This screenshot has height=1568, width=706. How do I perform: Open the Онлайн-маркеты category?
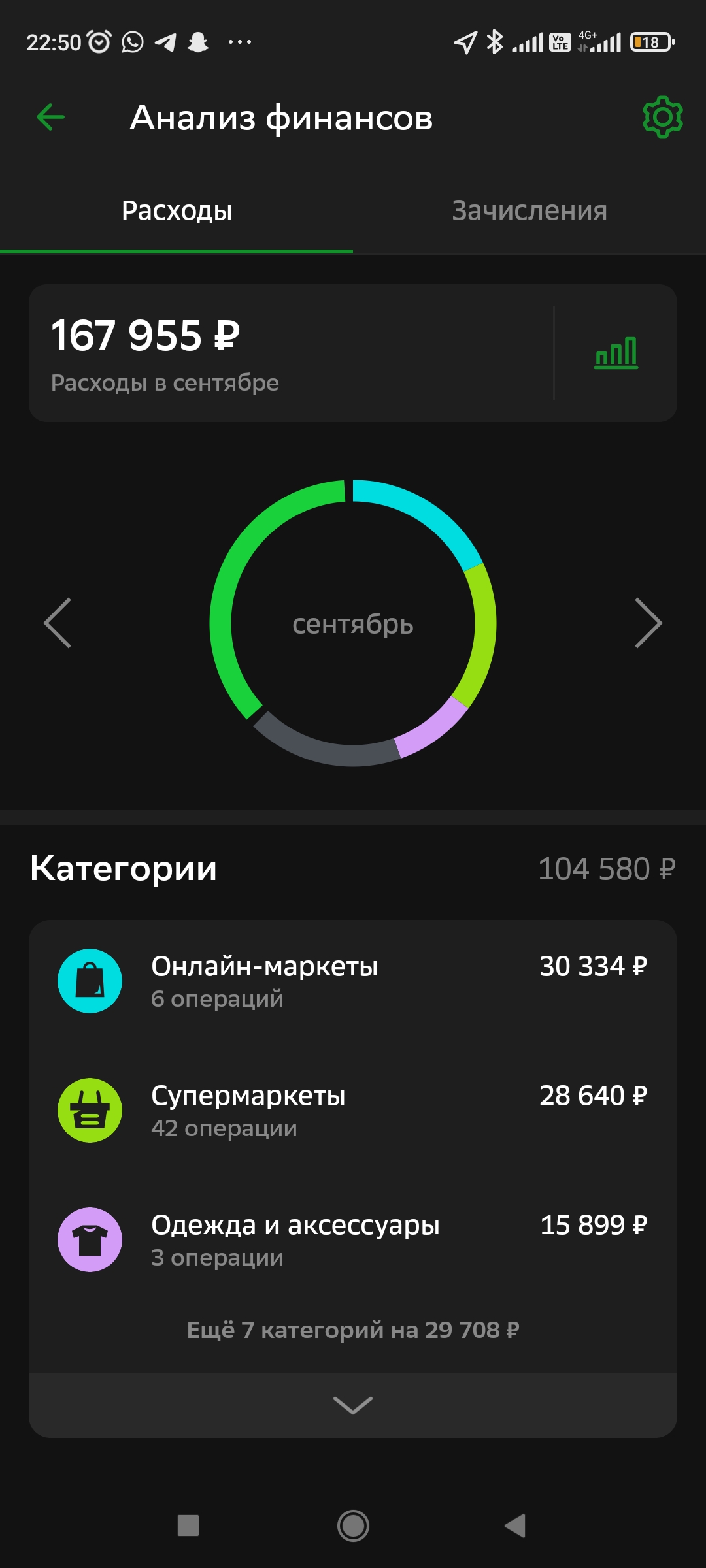pyautogui.click(x=353, y=981)
